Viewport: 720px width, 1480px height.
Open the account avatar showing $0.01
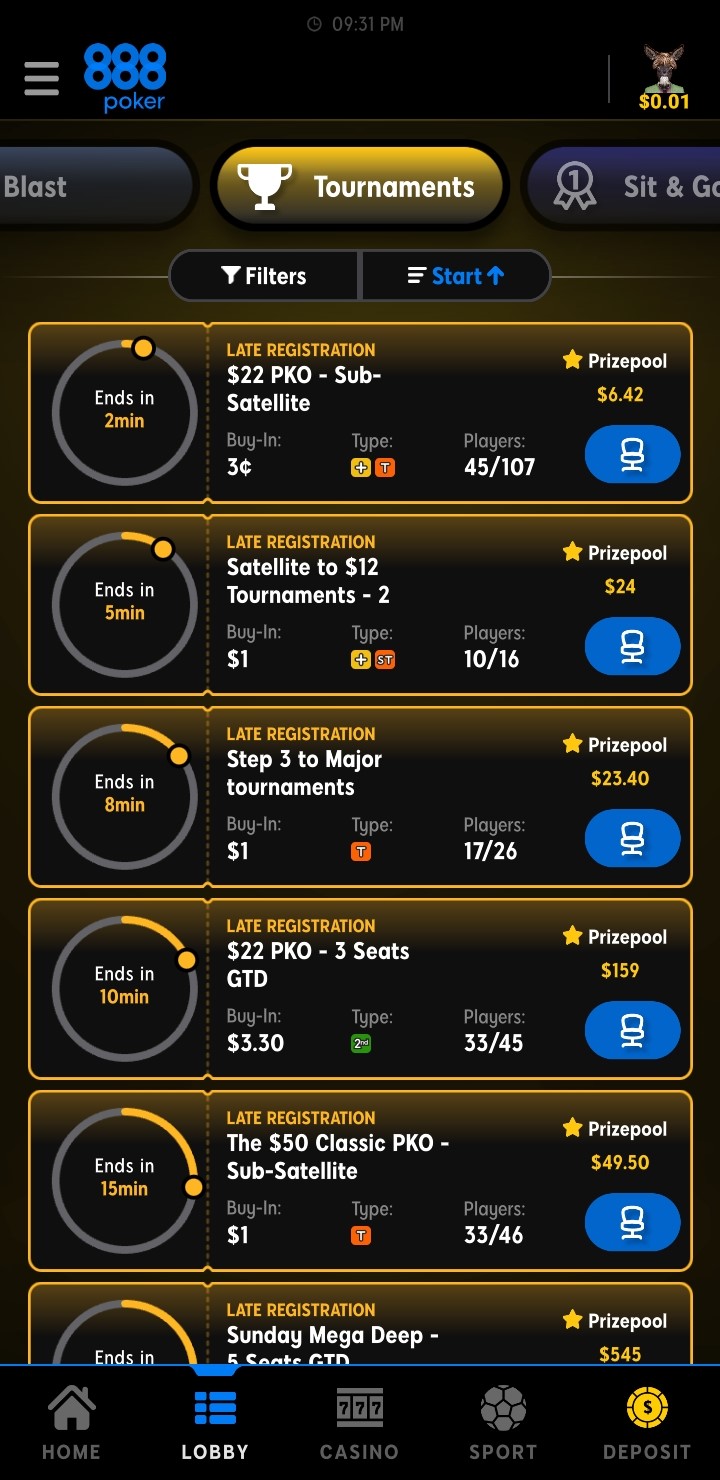coord(664,77)
